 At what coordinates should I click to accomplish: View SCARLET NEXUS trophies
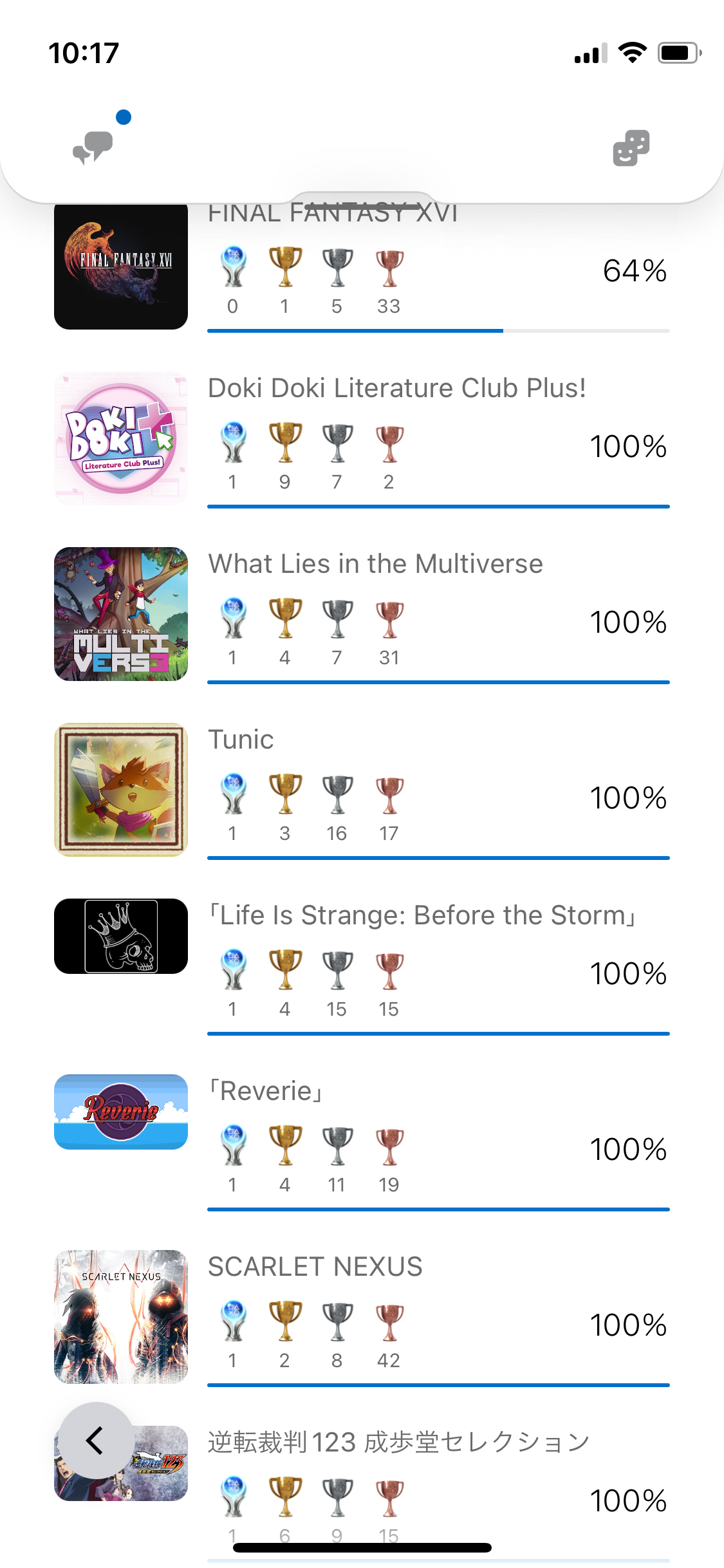coord(362,1318)
